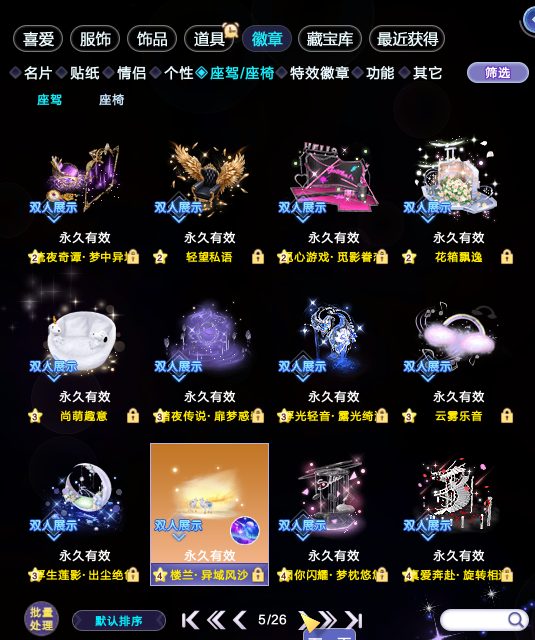Open 批量处理 batch processing

[x=41, y=619]
